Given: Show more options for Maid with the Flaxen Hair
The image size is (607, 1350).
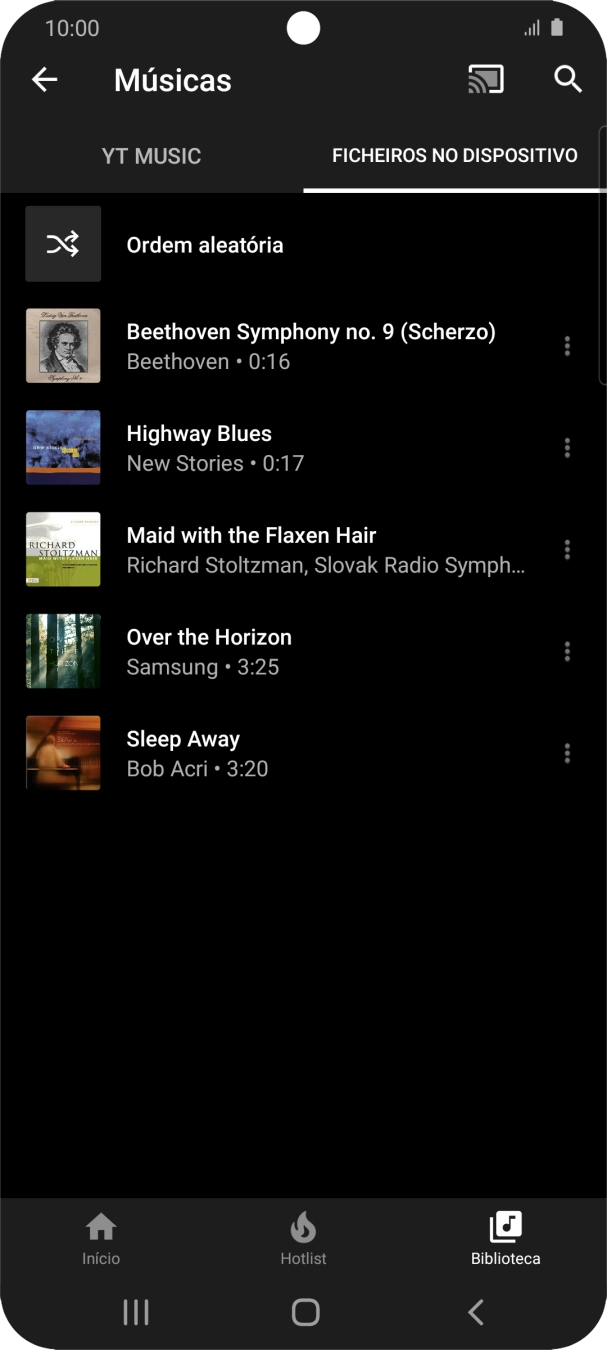Looking at the screenshot, I should 567,550.
